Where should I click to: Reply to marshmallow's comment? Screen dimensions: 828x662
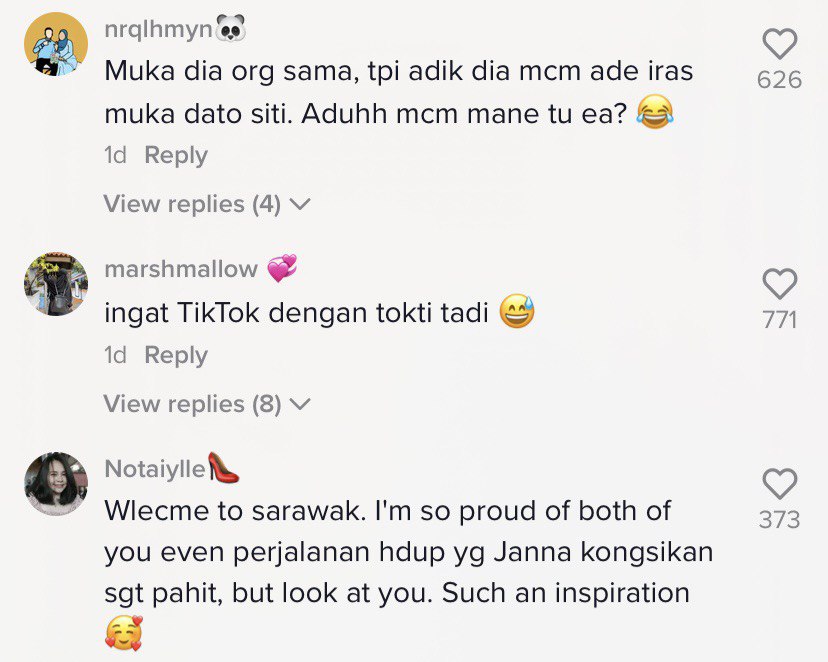click(x=175, y=356)
